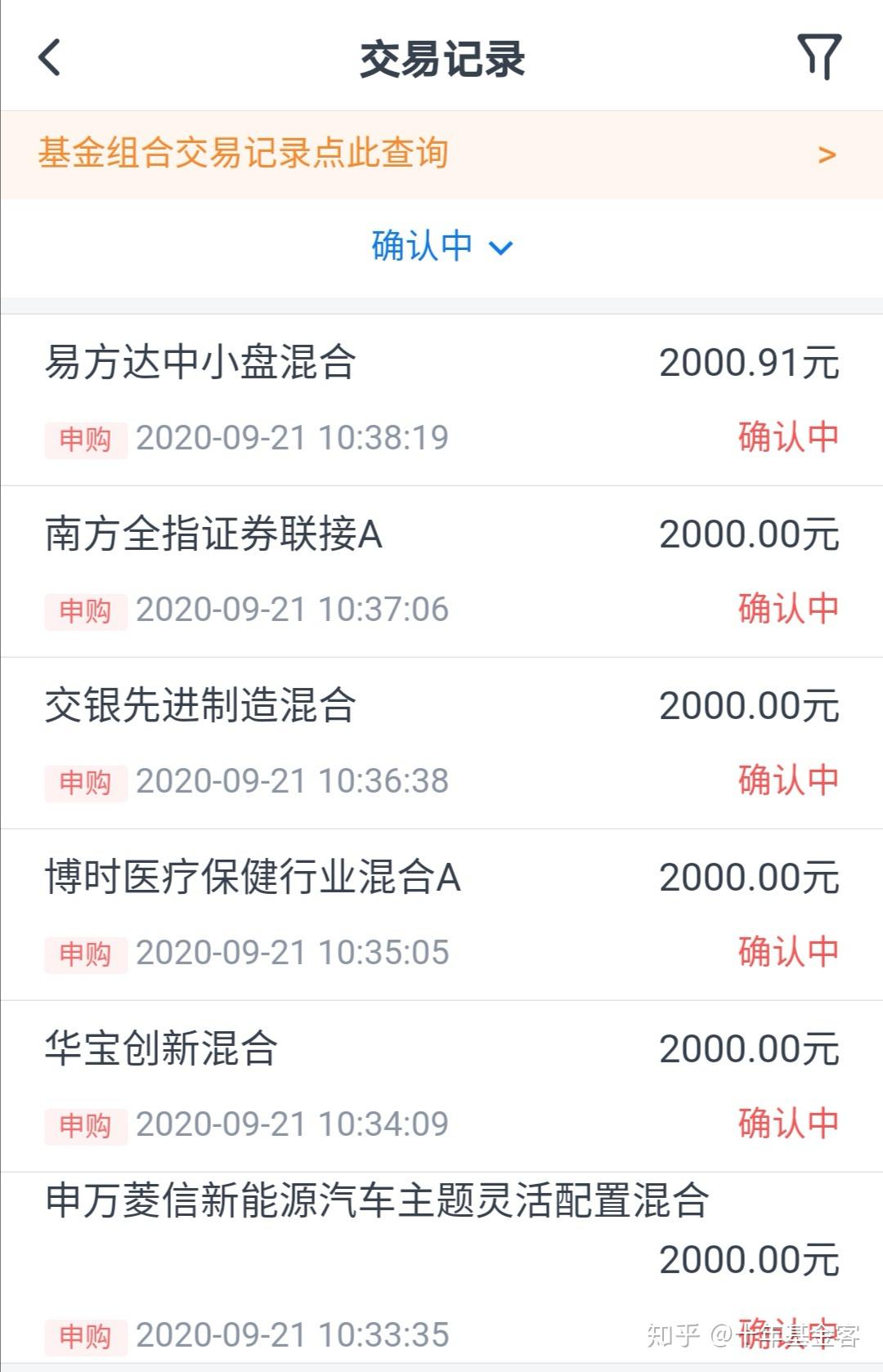The height and width of the screenshot is (1372, 883).
Task: Click 确认中 status on 华宝创新混合
Action: pyautogui.click(x=787, y=1124)
